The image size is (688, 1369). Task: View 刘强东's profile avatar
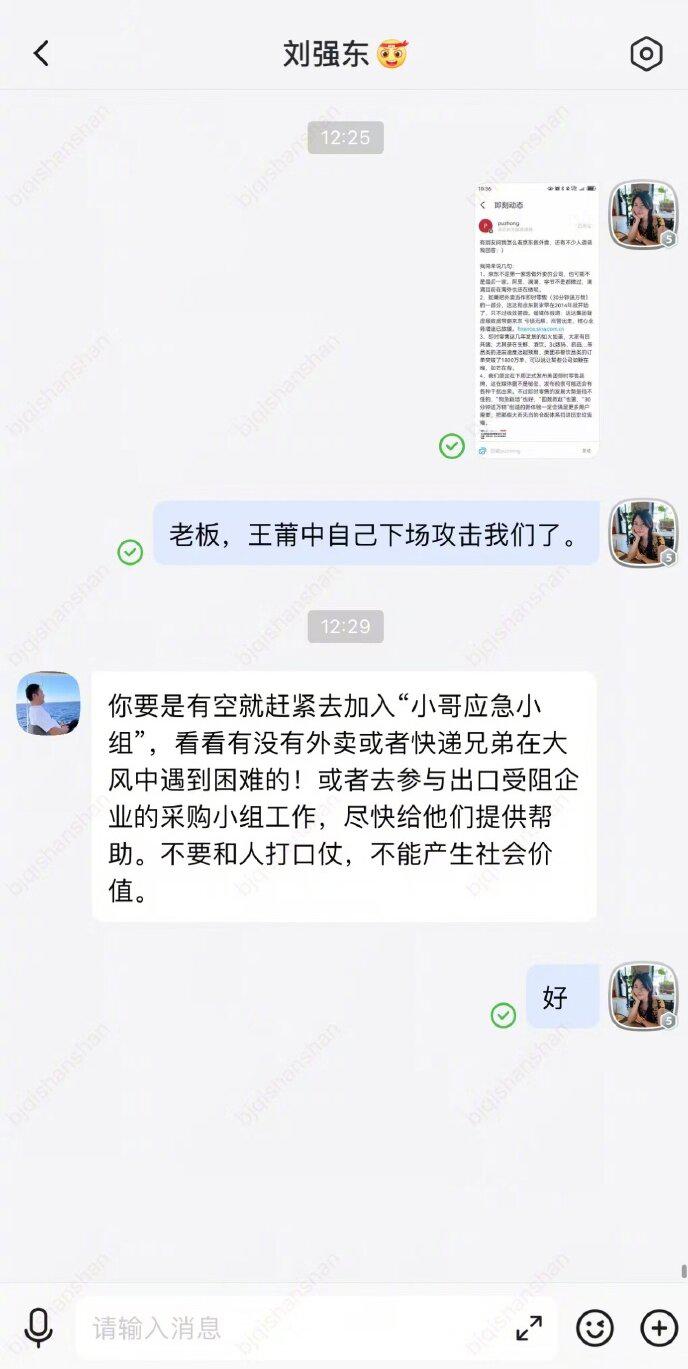(48, 703)
